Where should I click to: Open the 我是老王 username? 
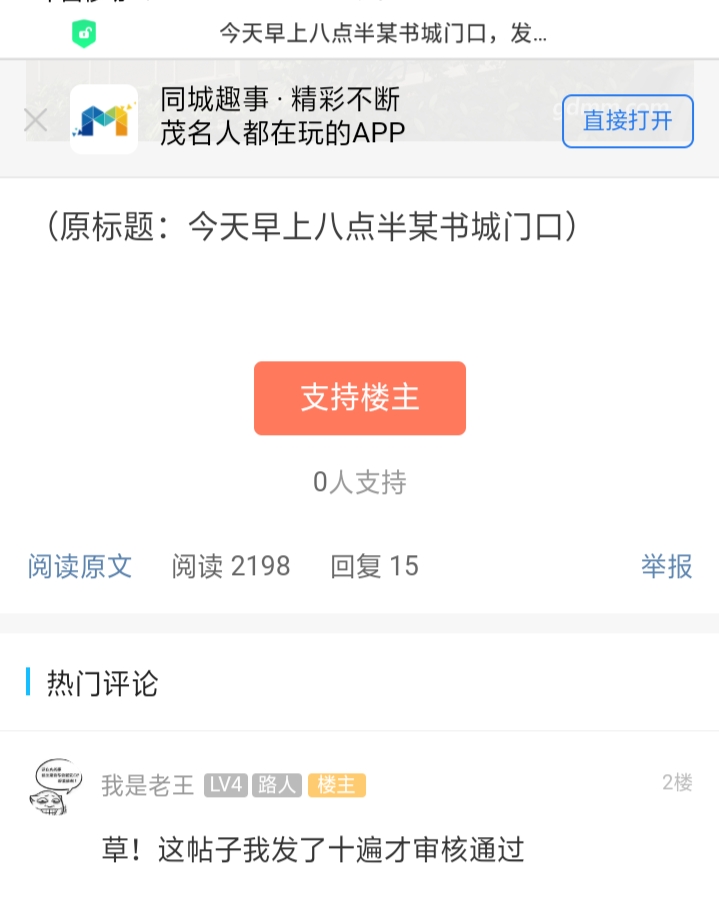[147, 785]
